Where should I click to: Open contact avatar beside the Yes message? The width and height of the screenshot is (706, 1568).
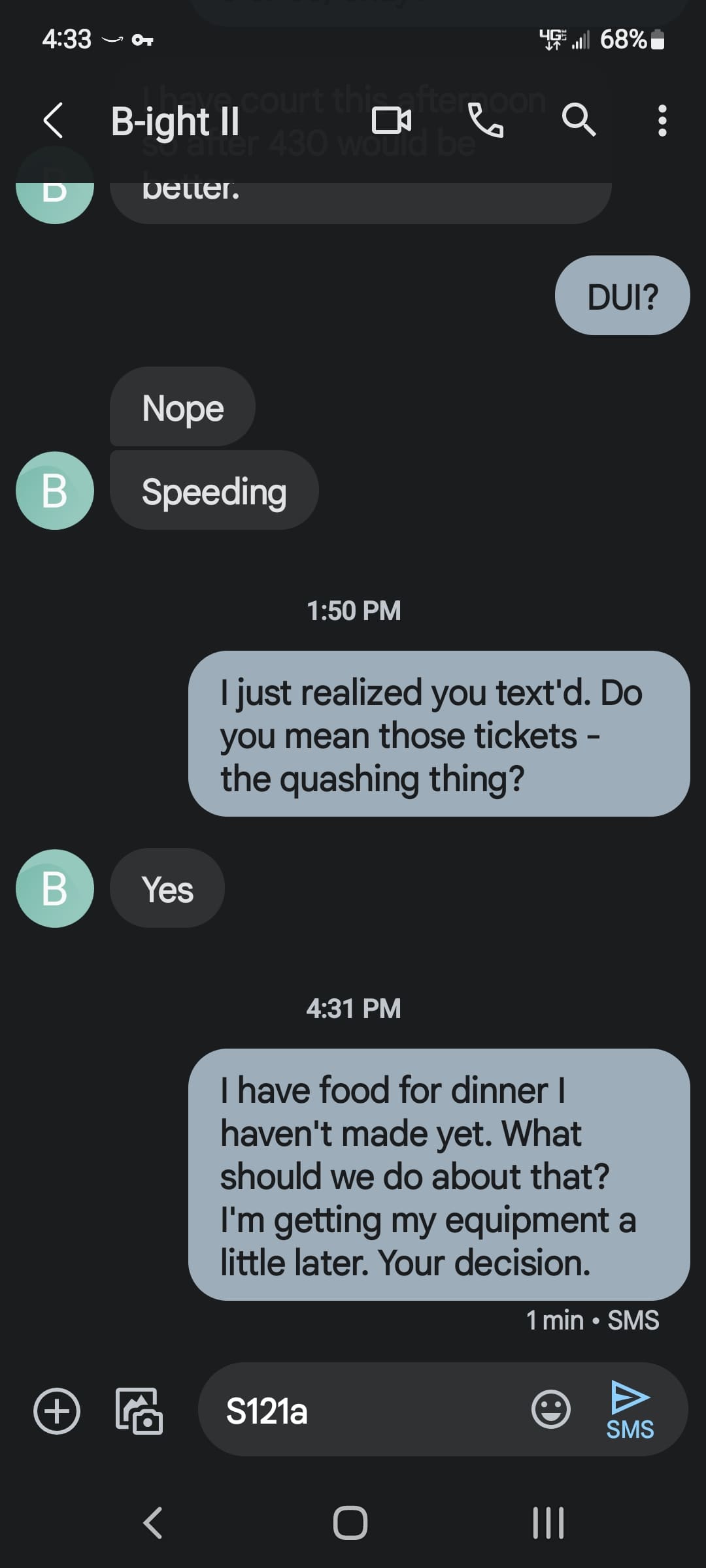[55, 889]
